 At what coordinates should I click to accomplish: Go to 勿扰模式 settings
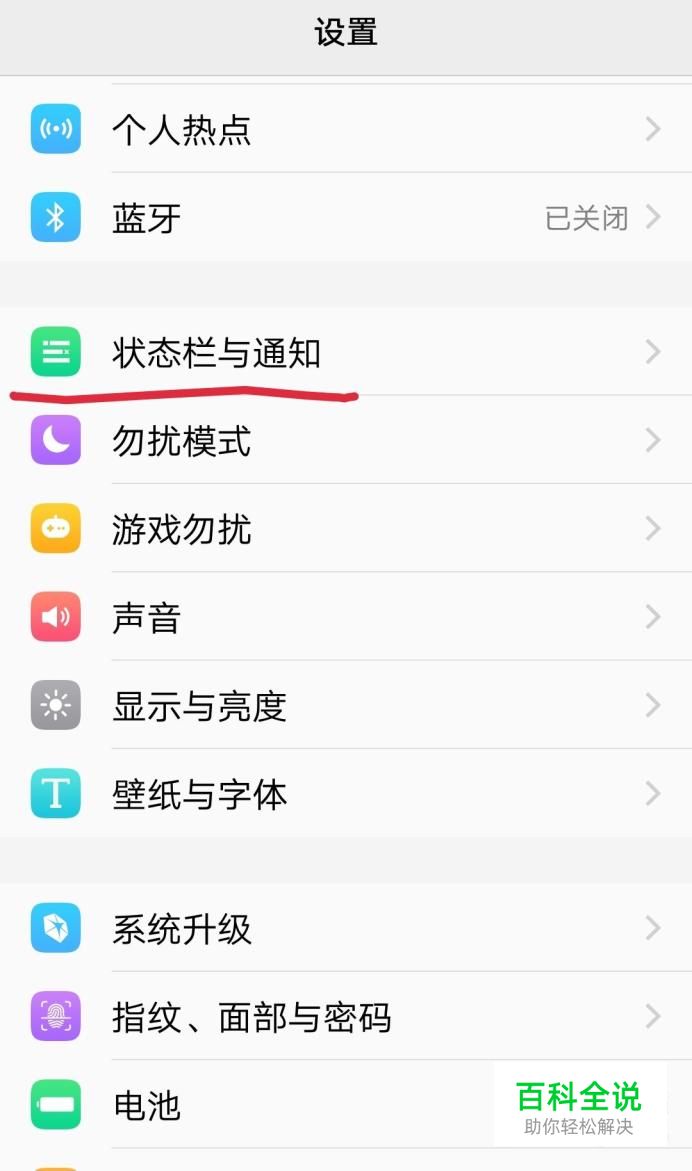pos(345,440)
